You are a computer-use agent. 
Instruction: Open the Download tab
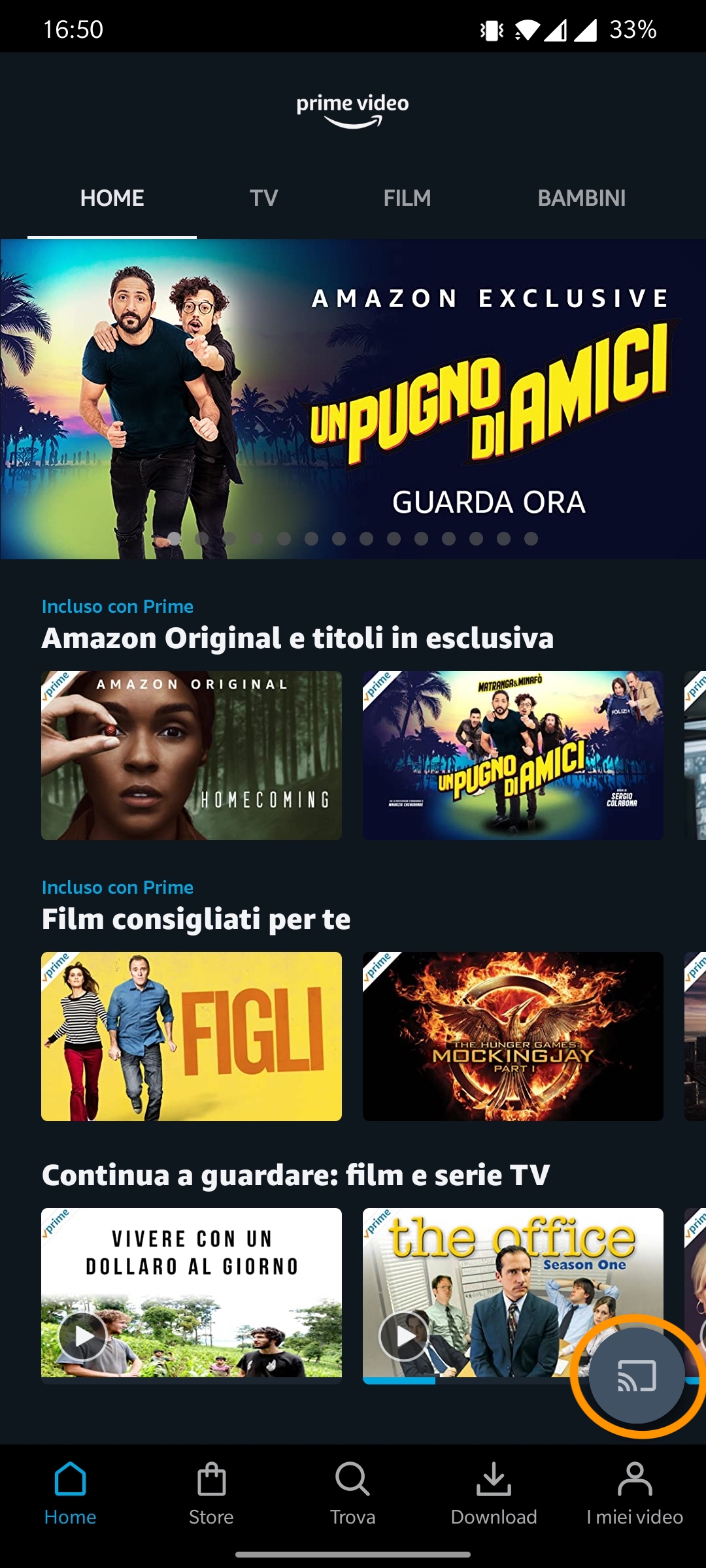[x=494, y=1494]
